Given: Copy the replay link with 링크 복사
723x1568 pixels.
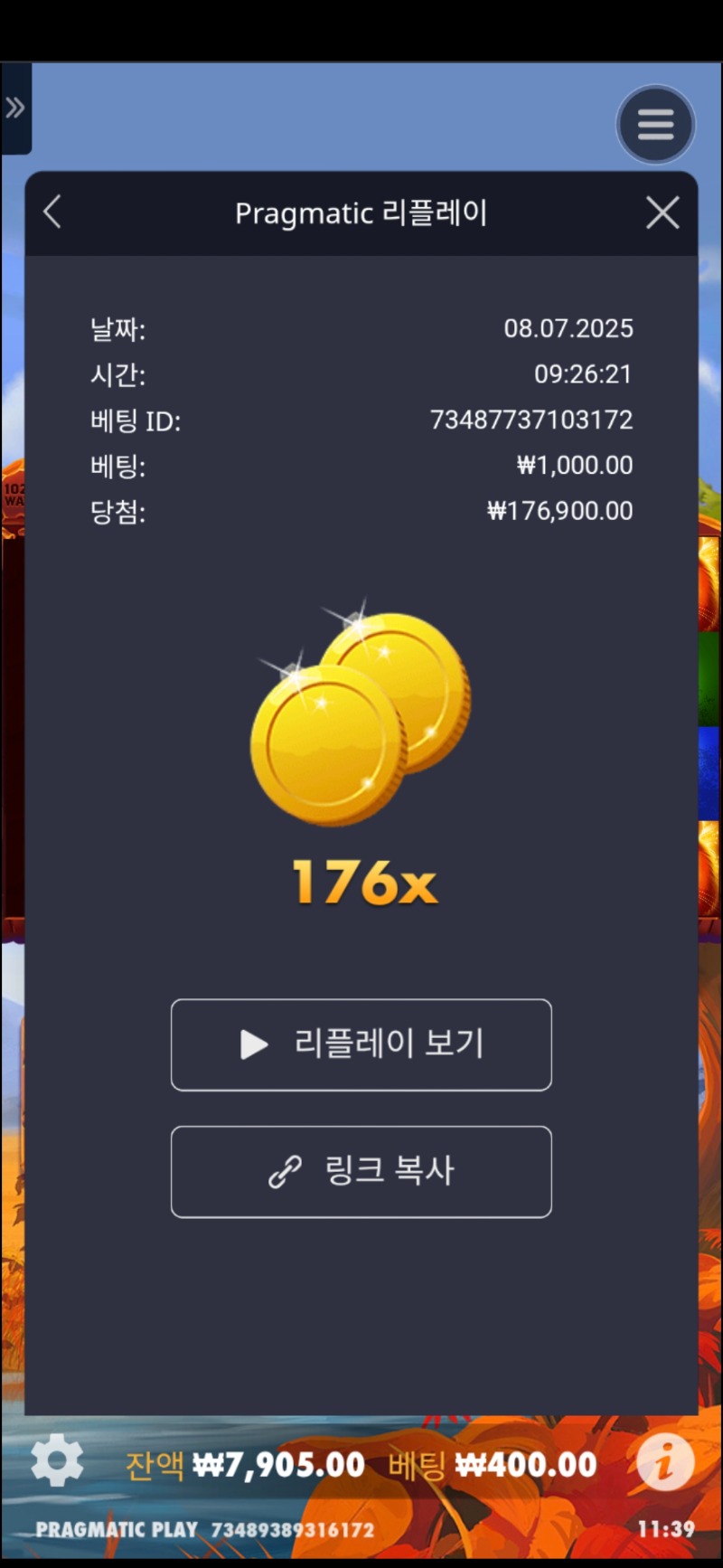Looking at the screenshot, I should click(361, 1171).
